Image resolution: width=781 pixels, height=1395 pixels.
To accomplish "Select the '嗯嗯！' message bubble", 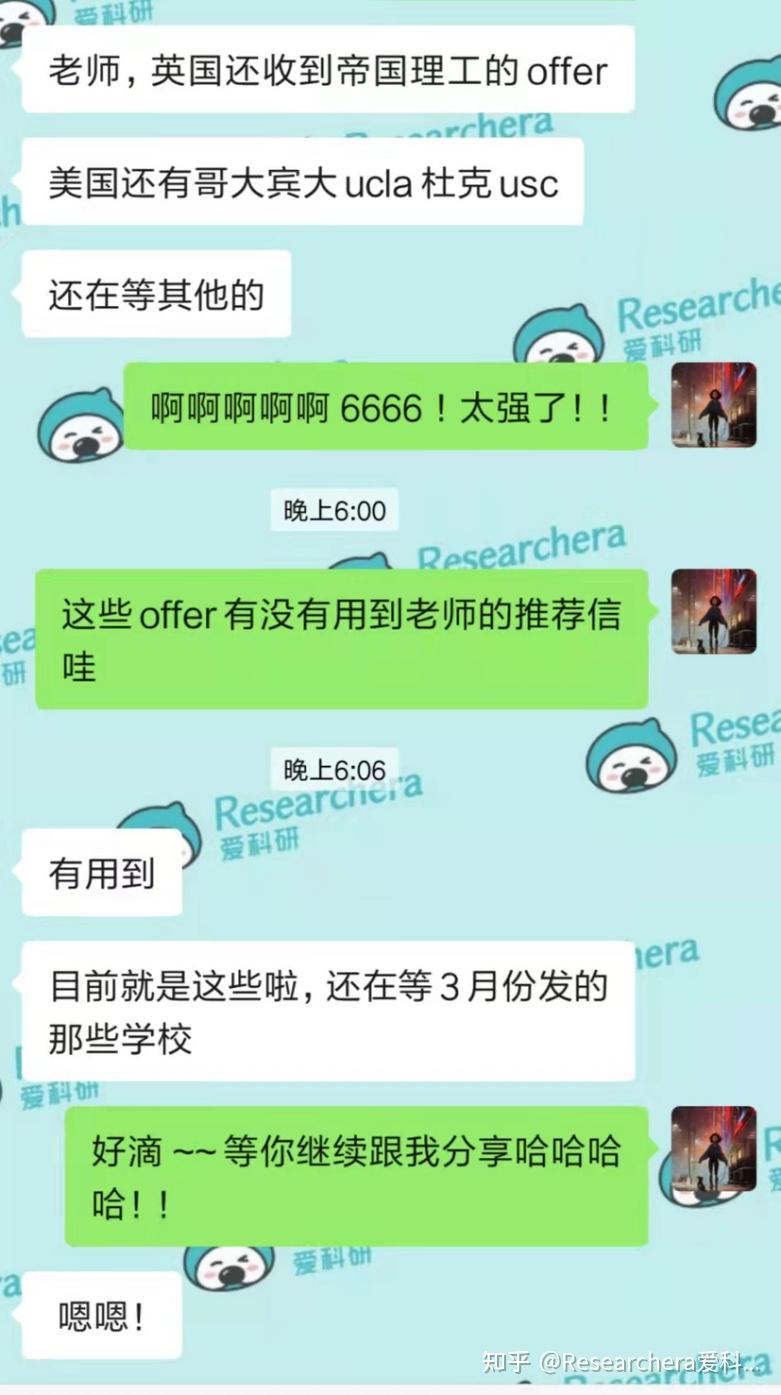I will click(99, 1316).
